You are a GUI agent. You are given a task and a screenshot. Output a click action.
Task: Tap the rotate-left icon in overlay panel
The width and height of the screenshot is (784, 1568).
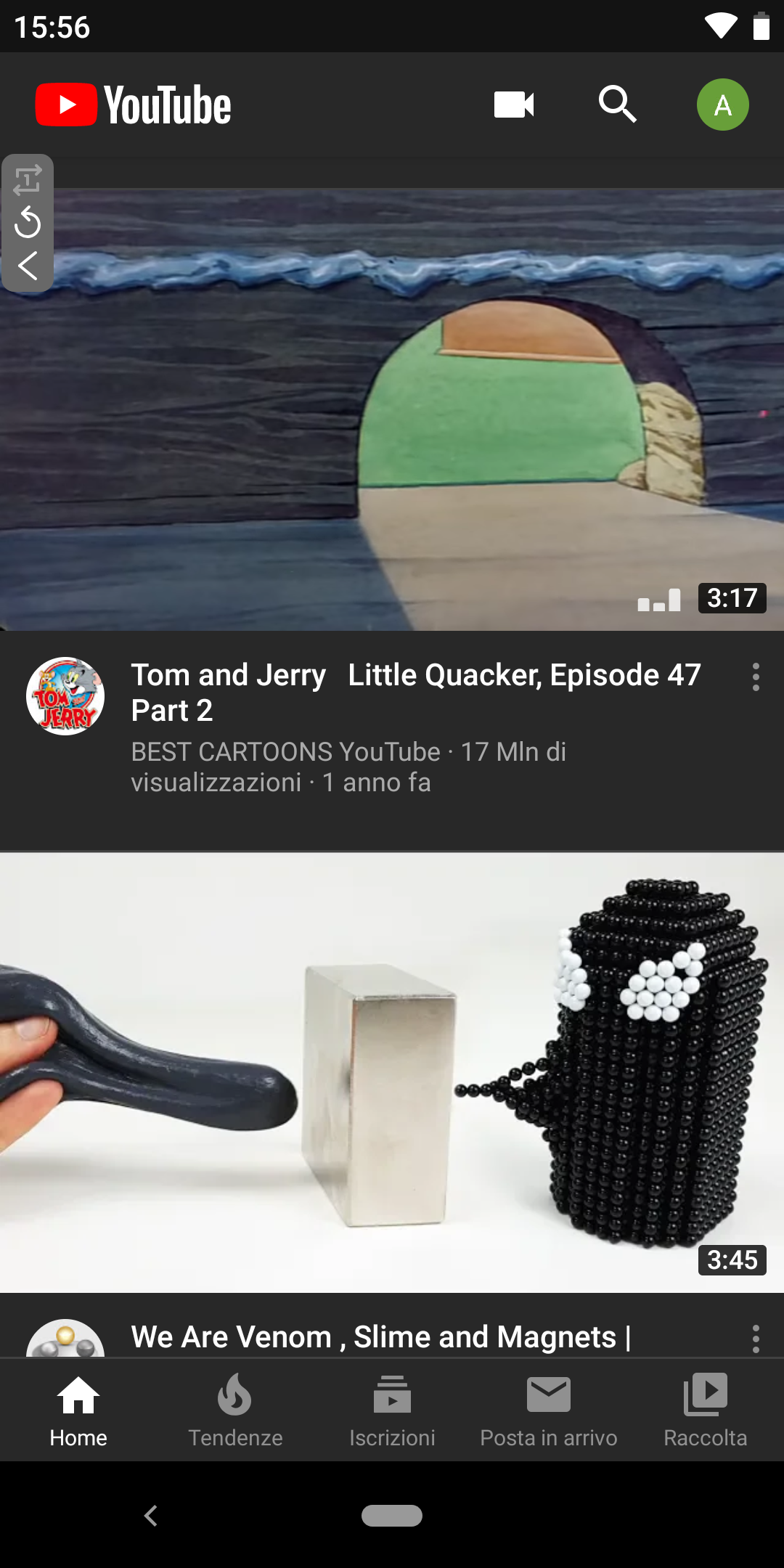[28, 223]
